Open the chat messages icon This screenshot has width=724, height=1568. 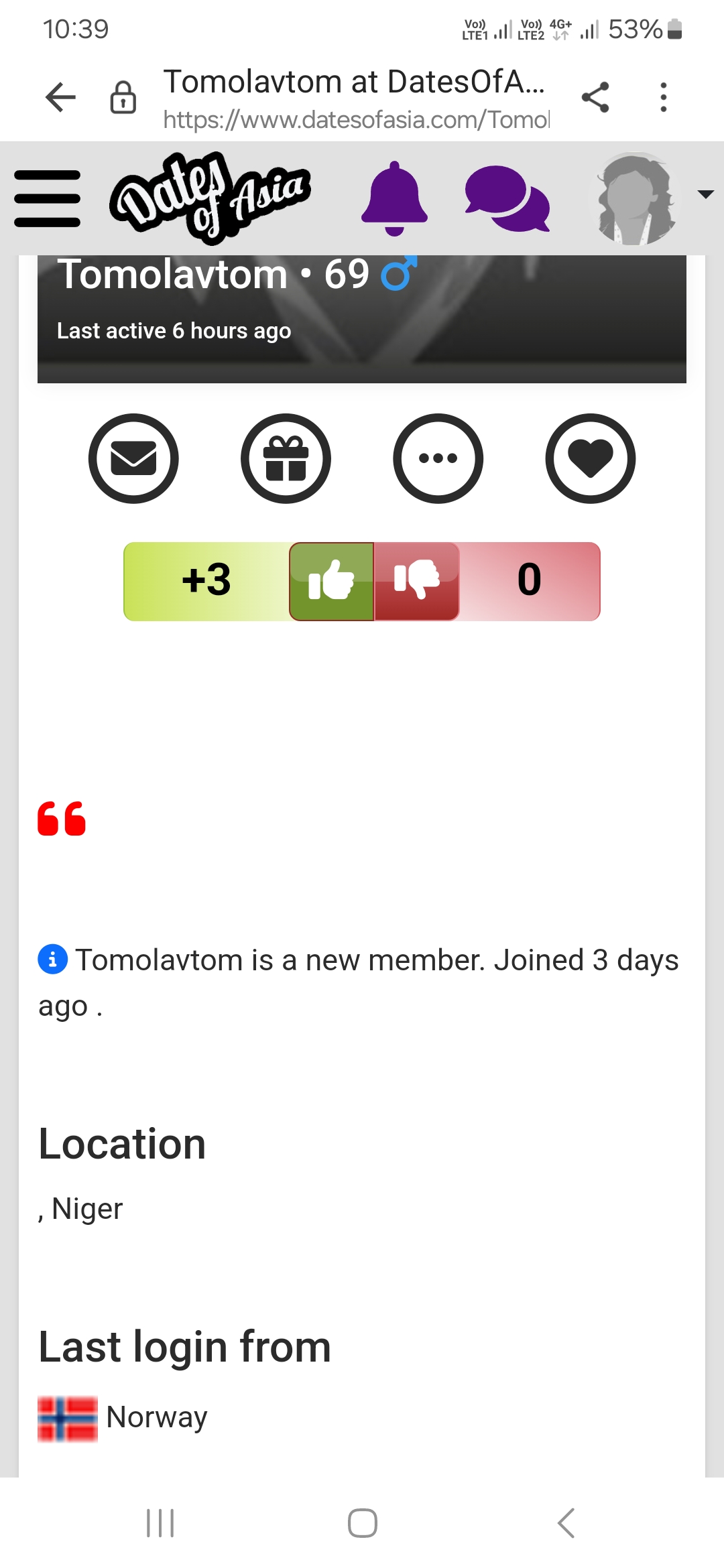click(507, 198)
